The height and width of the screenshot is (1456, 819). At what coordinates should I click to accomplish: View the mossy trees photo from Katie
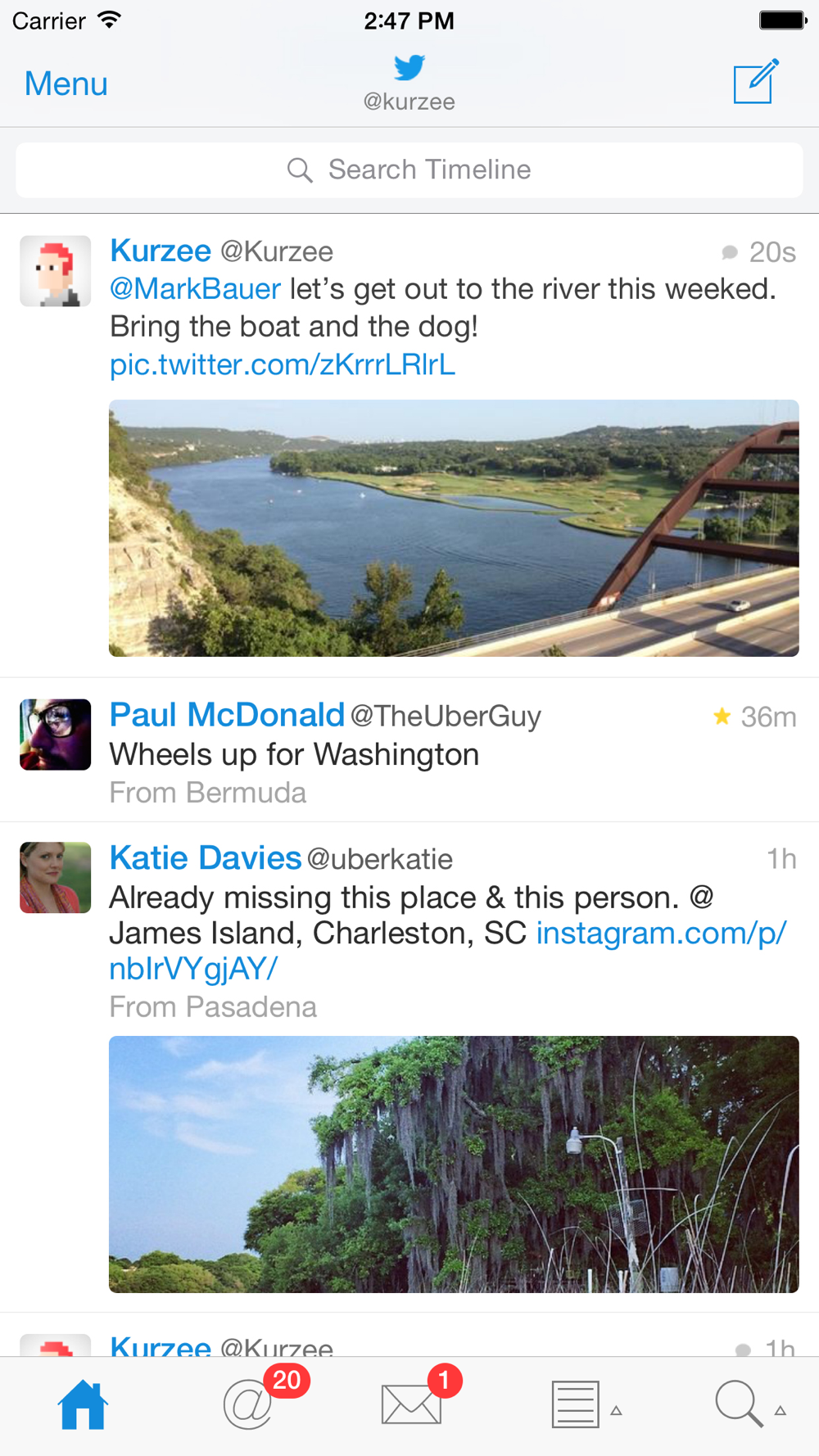[454, 1164]
